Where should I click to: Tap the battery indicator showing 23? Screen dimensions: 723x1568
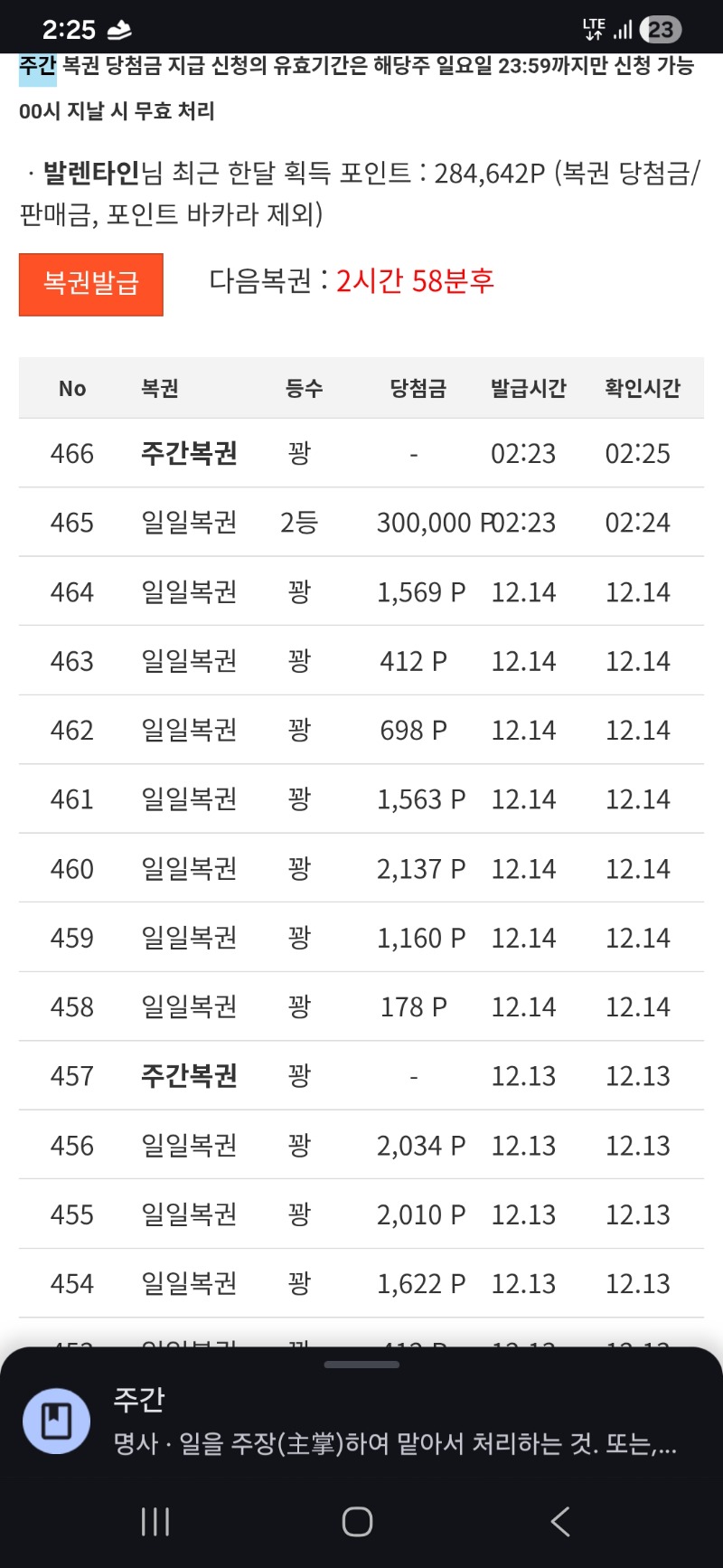coord(662,29)
